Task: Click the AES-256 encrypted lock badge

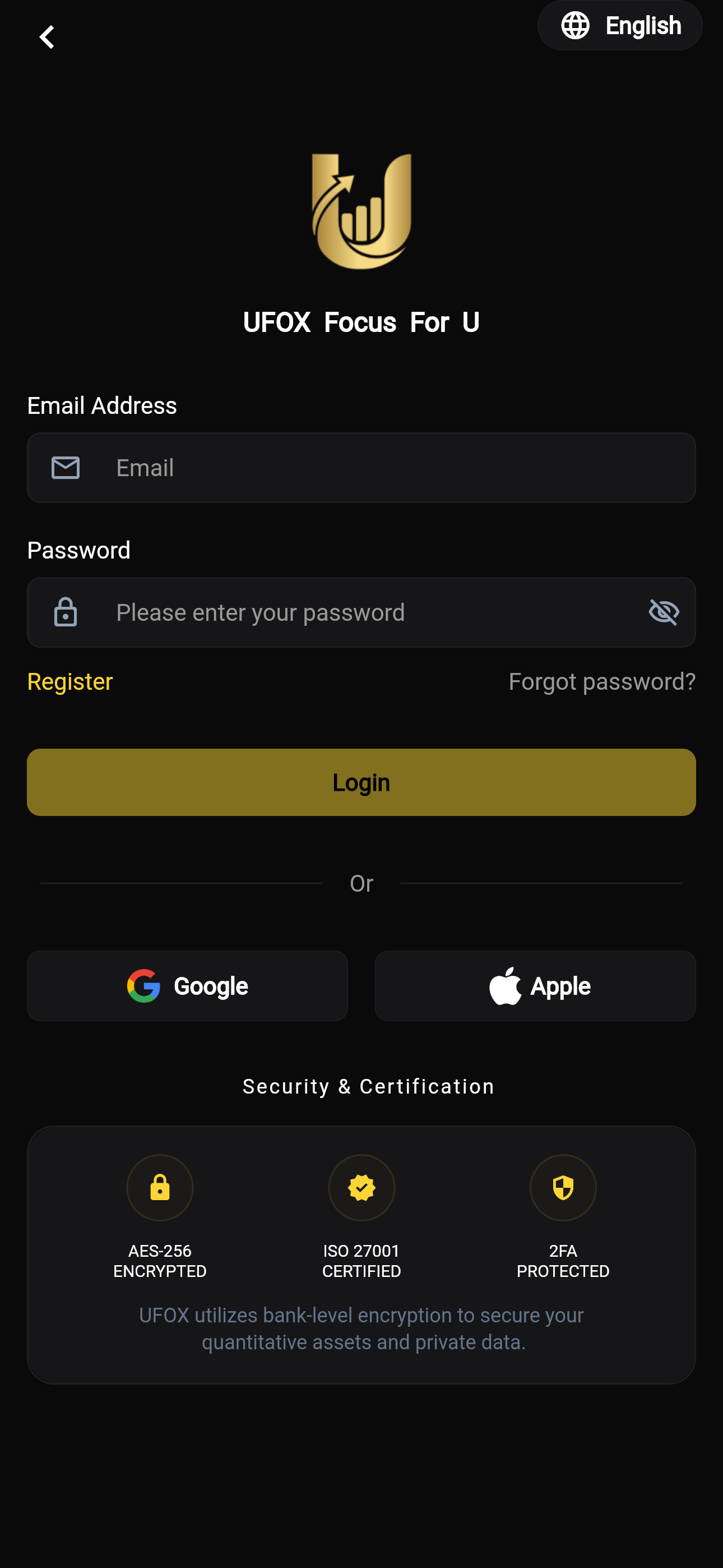Action: click(159, 1188)
